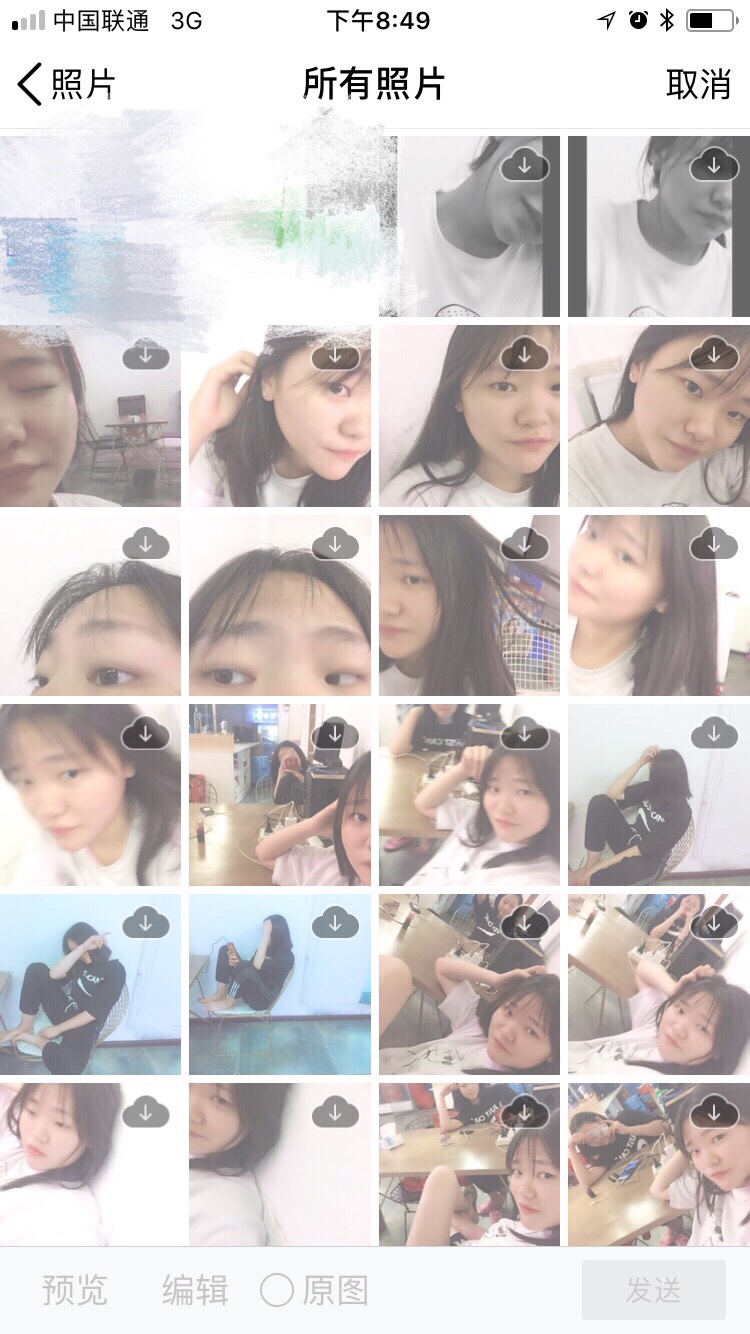Tap the 发送 send button
Image resolution: width=750 pixels, height=1334 pixels.
pos(653,1290)
